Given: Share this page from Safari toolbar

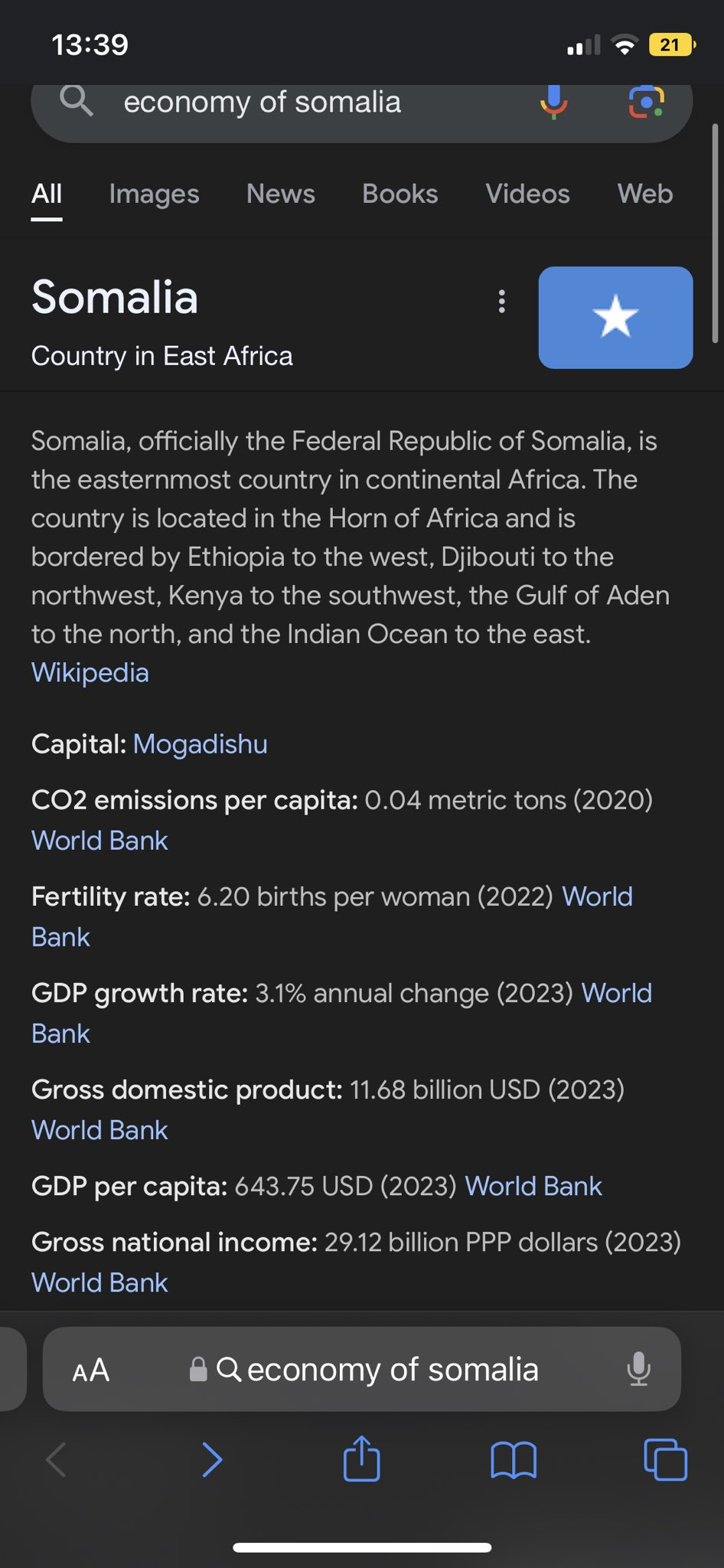Looking at the screenshot, I should coord(361,1458).
